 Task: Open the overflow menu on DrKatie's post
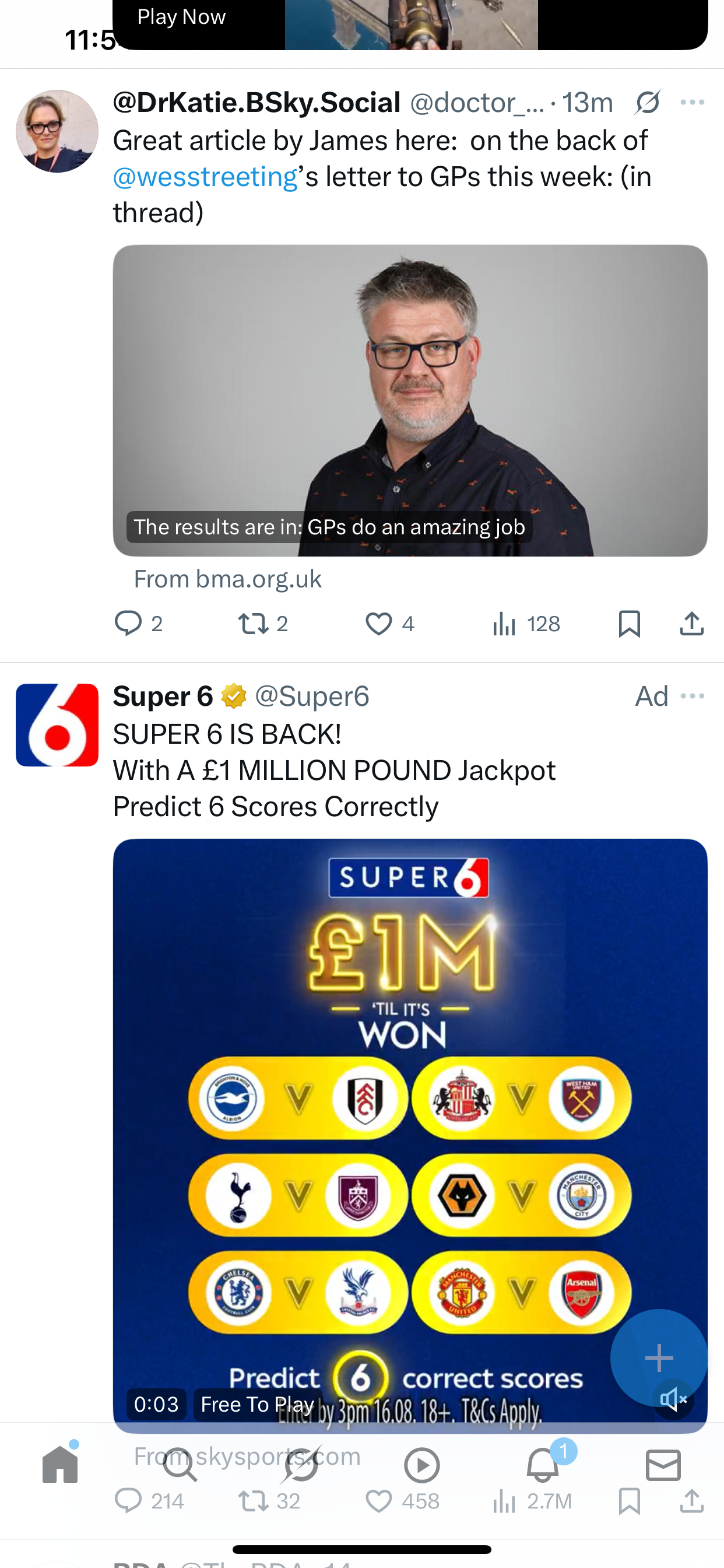(x=693, y=102)
